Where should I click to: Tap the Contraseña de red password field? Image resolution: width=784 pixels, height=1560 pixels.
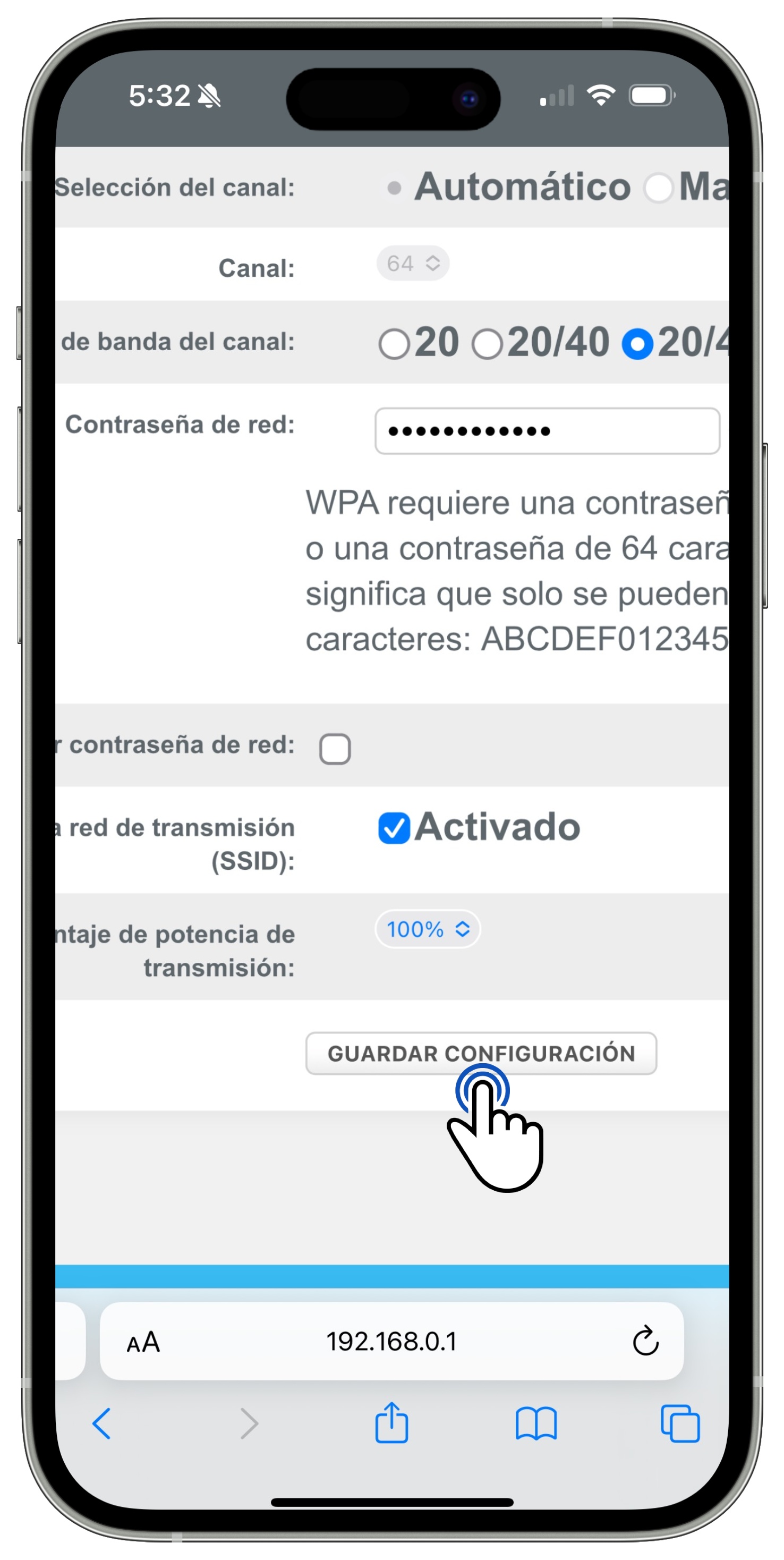pyautogui.click(x=547, y=430)
